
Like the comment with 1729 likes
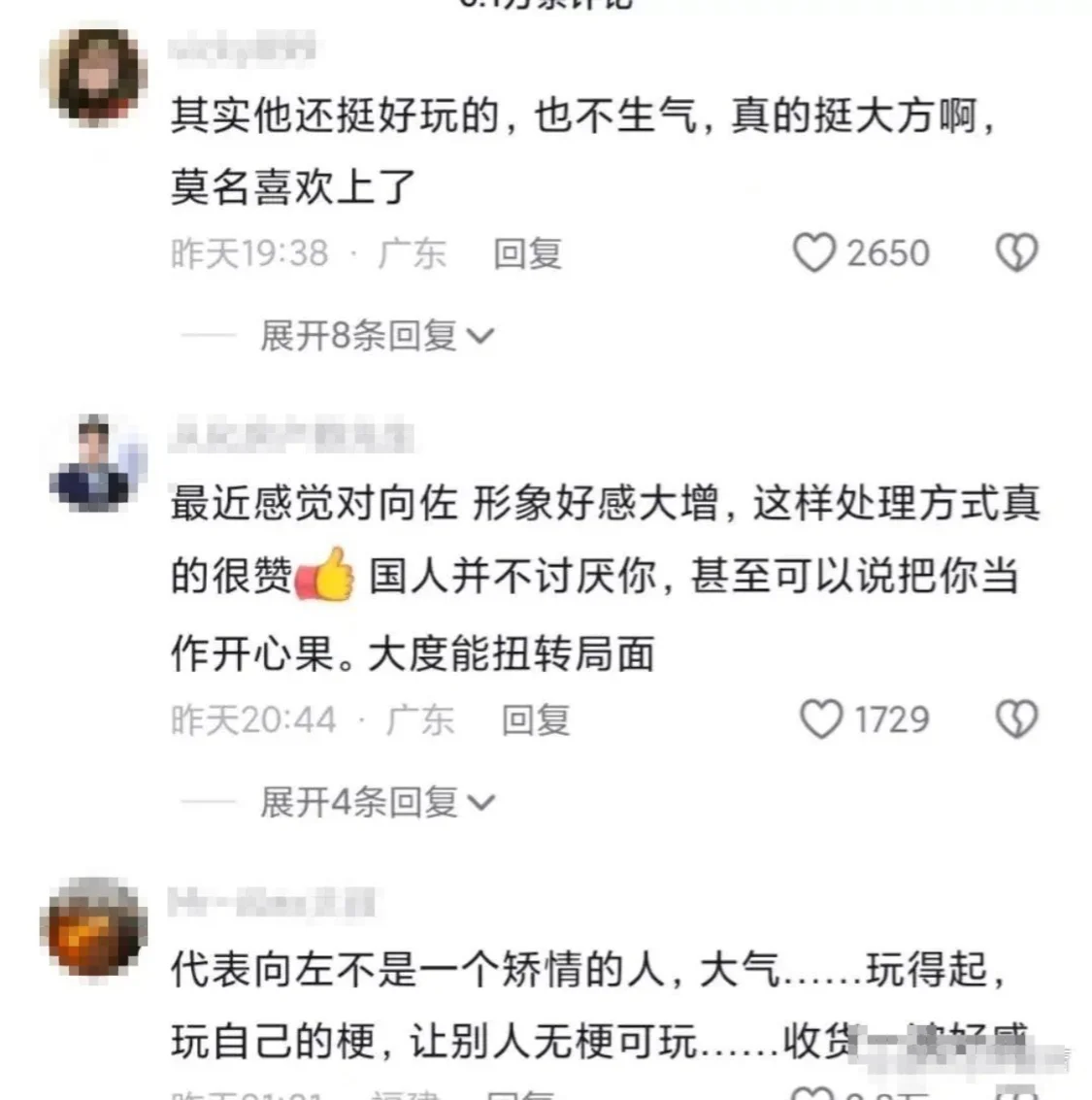(x=821, y=719)
